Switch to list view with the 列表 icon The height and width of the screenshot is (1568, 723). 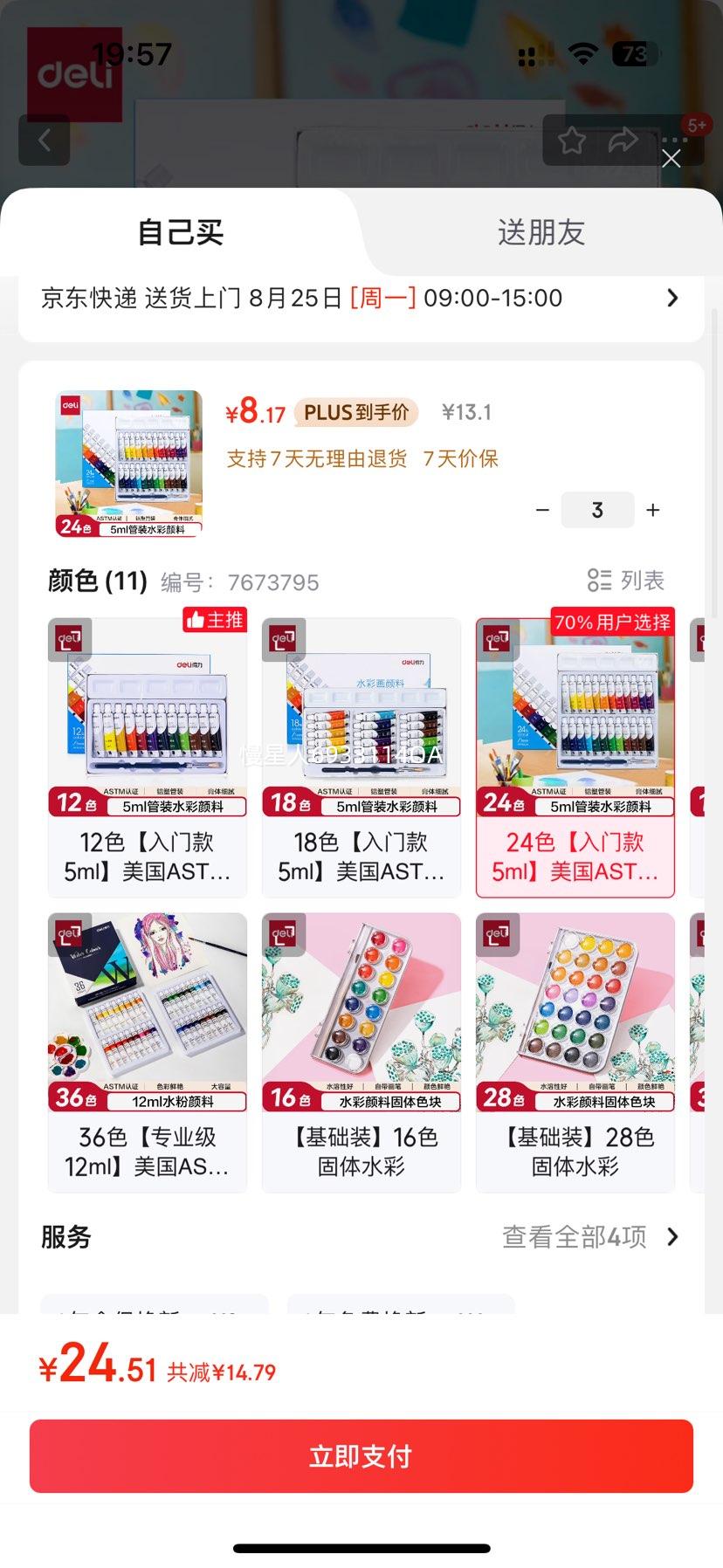[625, 580]
